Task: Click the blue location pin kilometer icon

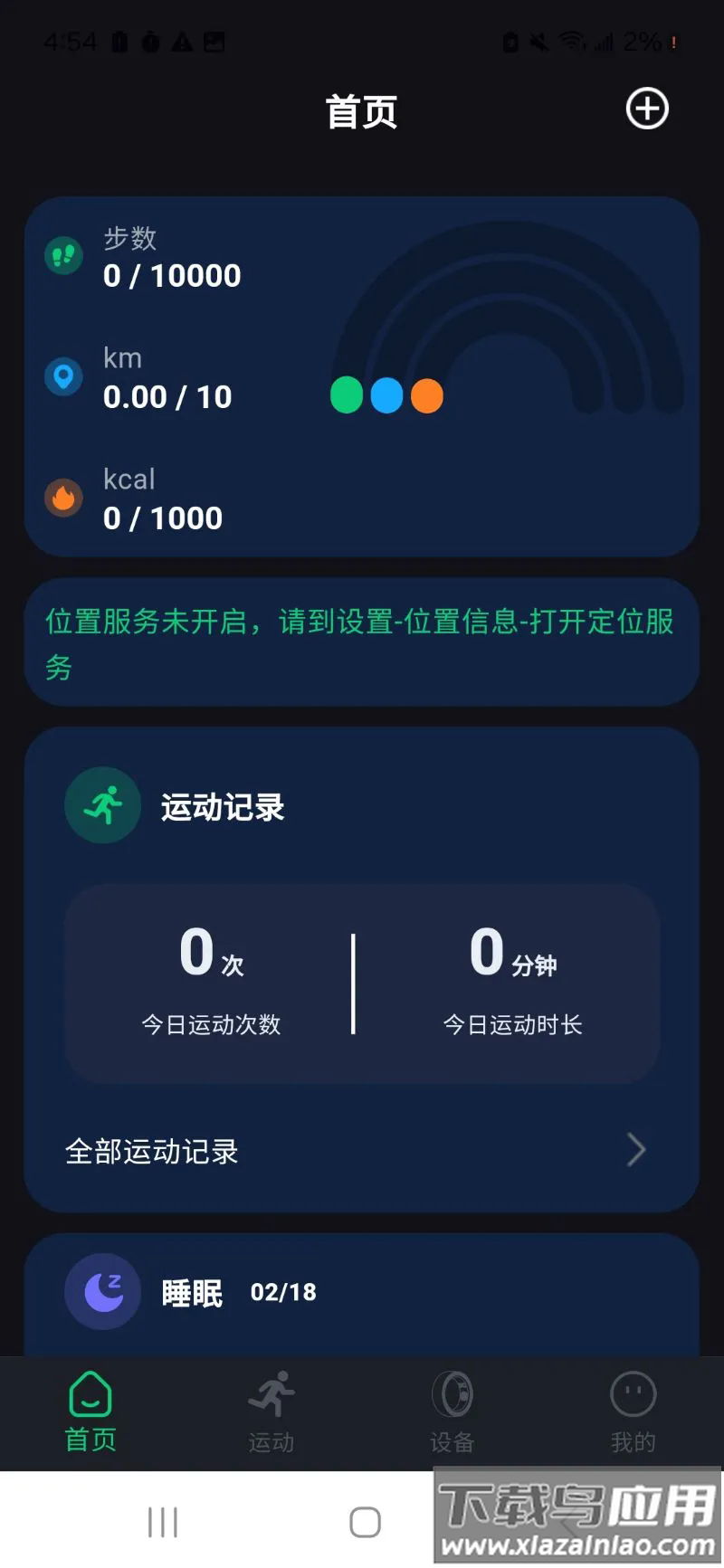Action: click(x=62, y=378)
